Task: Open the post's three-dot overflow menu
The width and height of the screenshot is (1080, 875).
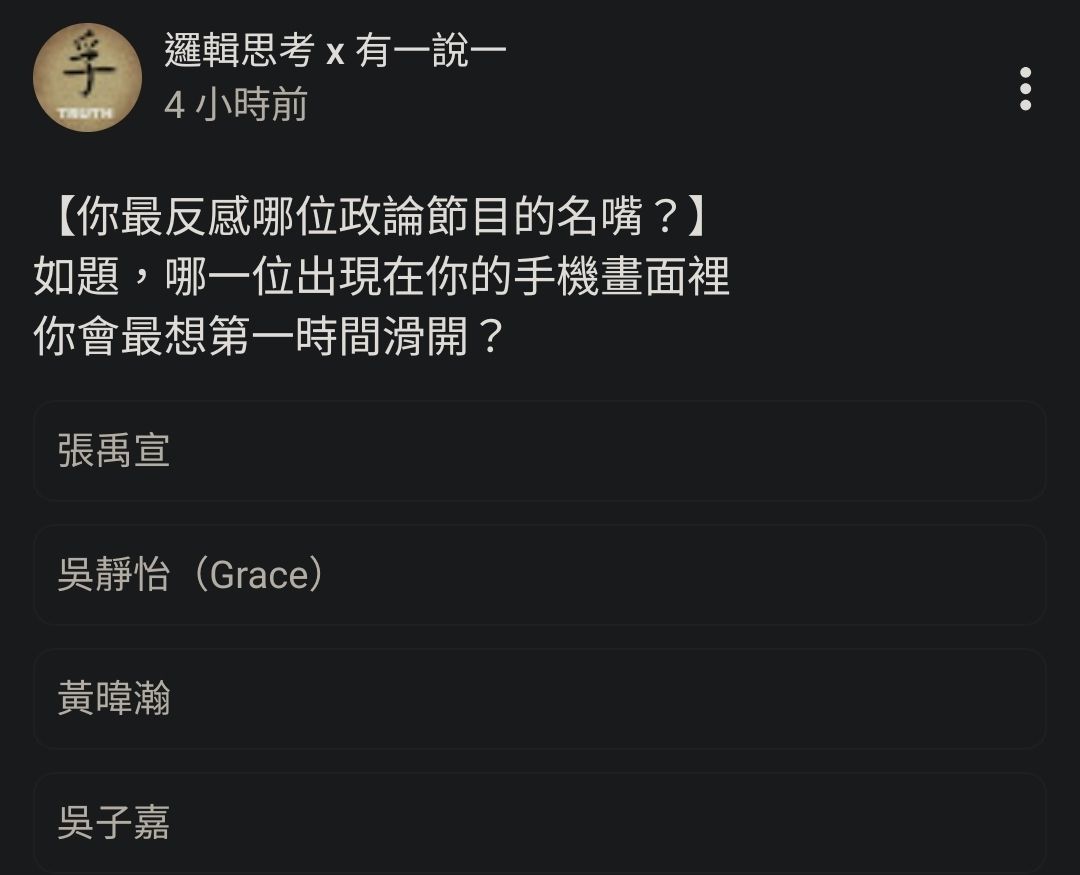Action: click(x=1025, y=89)
